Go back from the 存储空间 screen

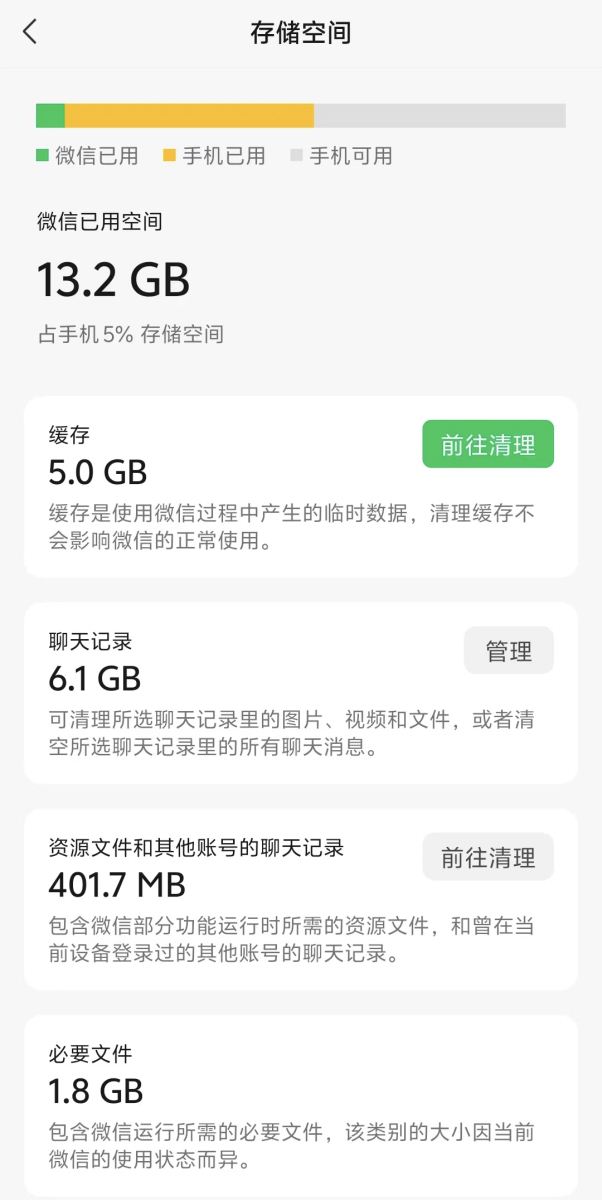pyautogui.click(x=30, y=32)
